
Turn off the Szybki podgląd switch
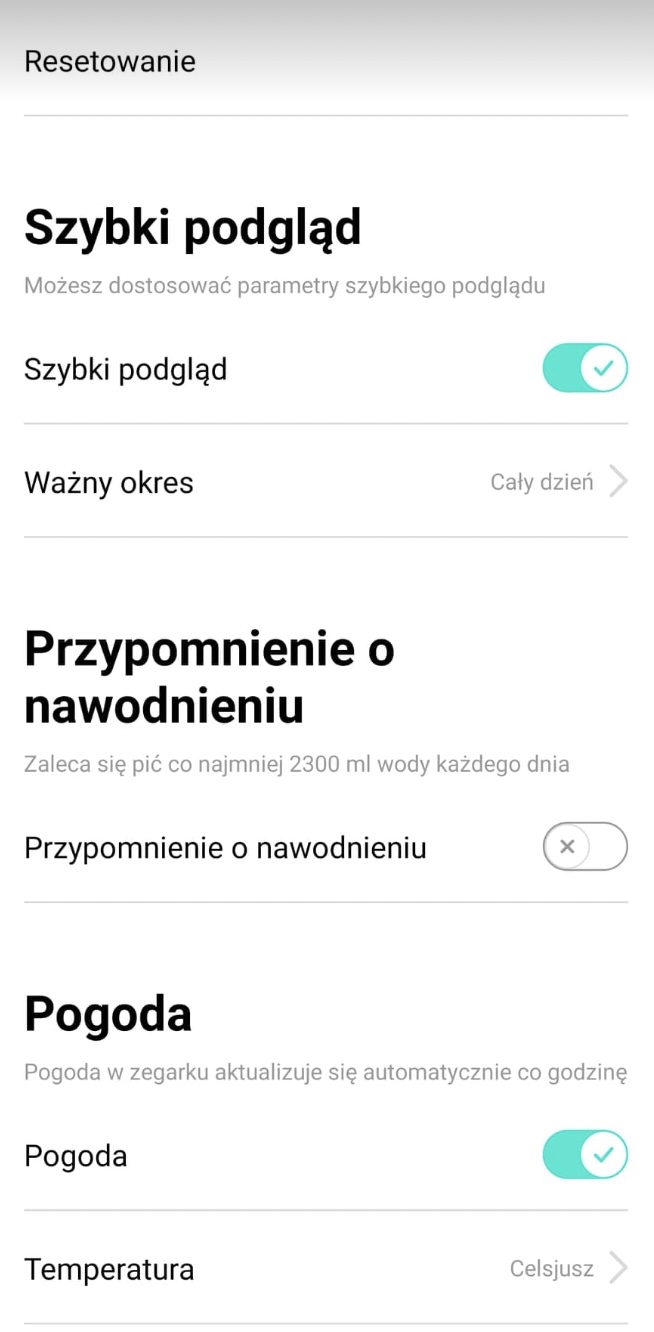pos(585,368)
